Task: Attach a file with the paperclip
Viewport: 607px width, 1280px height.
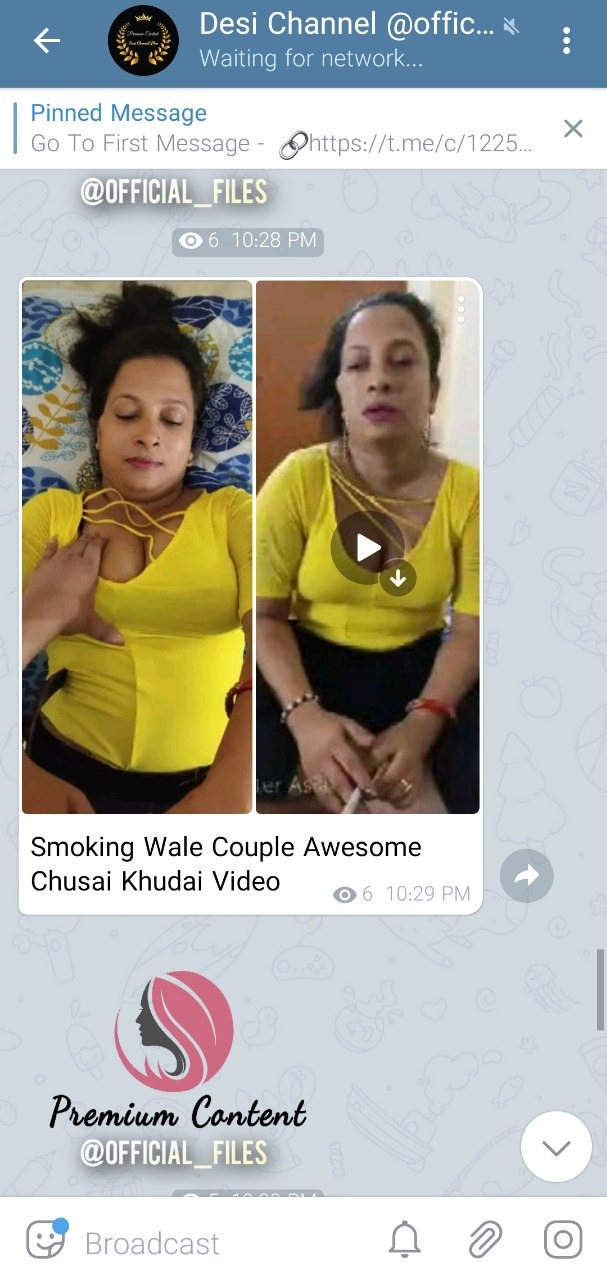Action: tap(484, 1241)
